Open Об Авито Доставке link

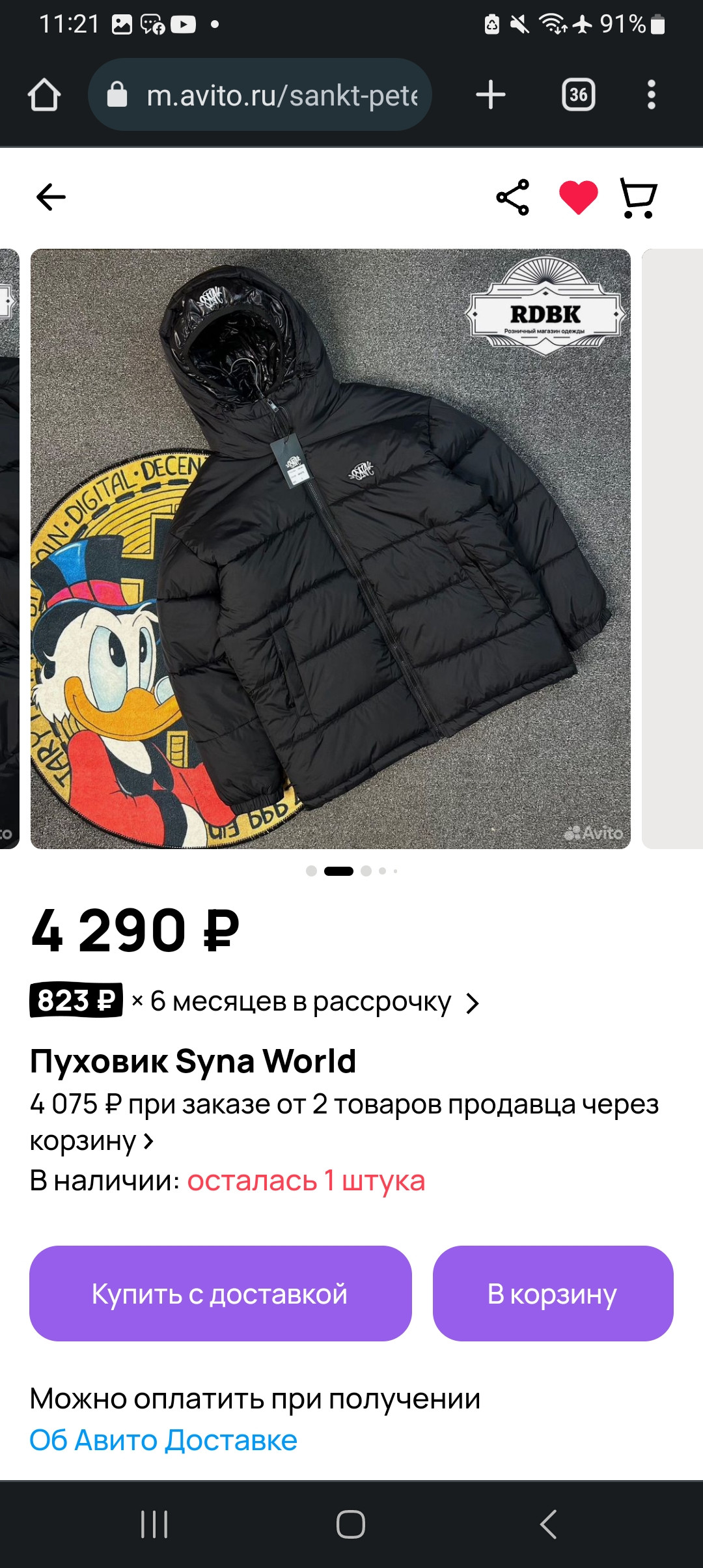(163, 1440)
